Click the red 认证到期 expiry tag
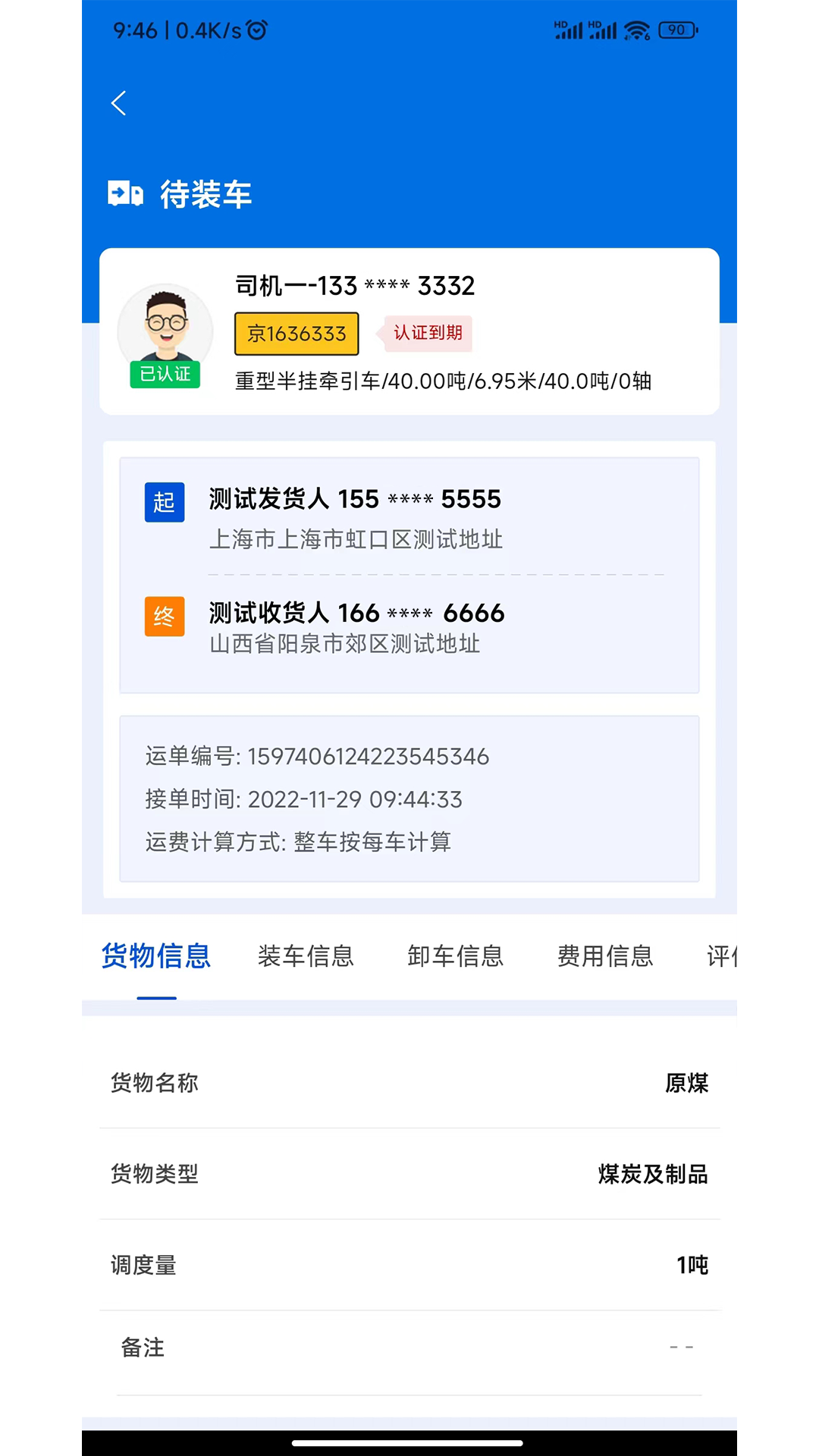819x1456 pixels. tap(428, 334)
